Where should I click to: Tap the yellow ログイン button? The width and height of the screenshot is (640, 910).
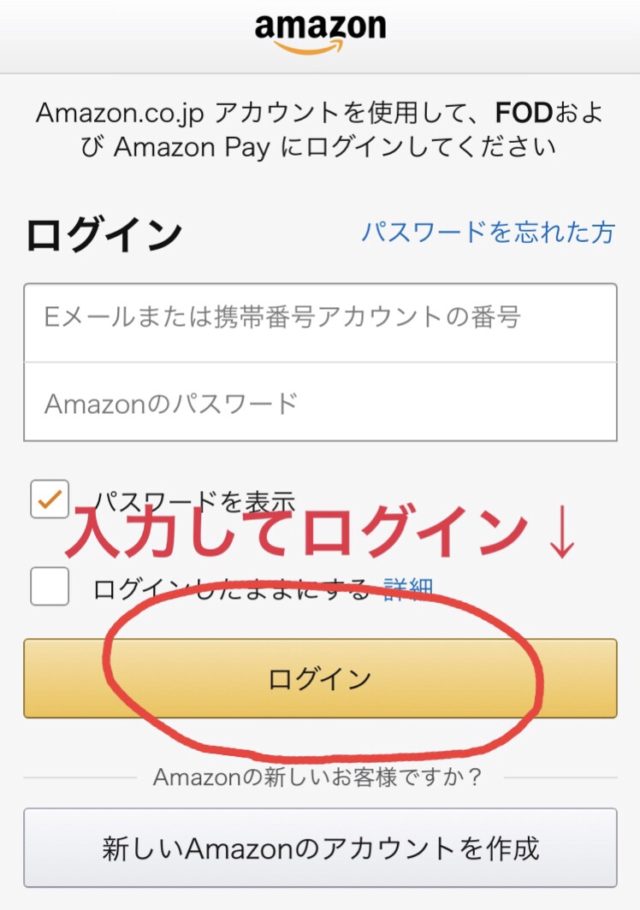pyautogui.click(x=320, y=680)
